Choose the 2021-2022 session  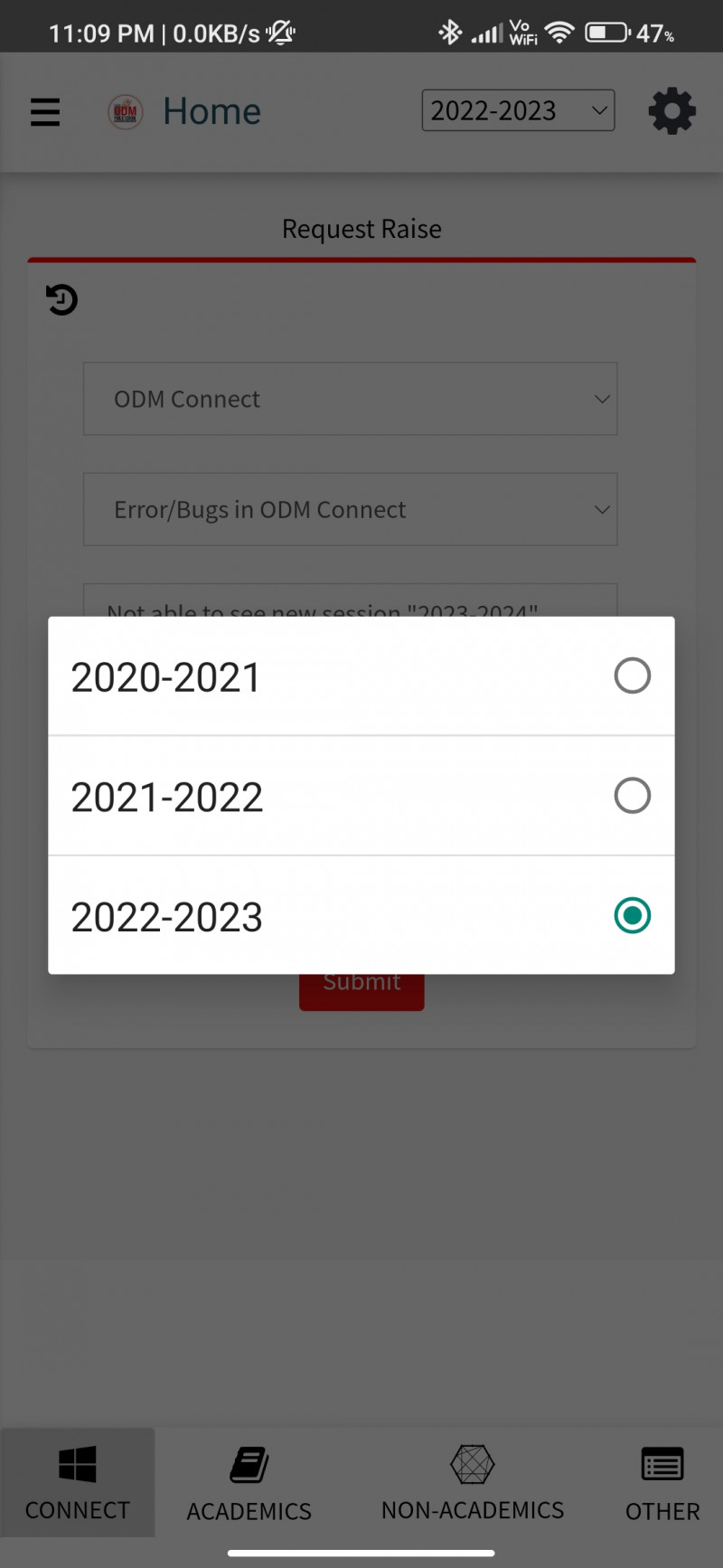(361, 797)
